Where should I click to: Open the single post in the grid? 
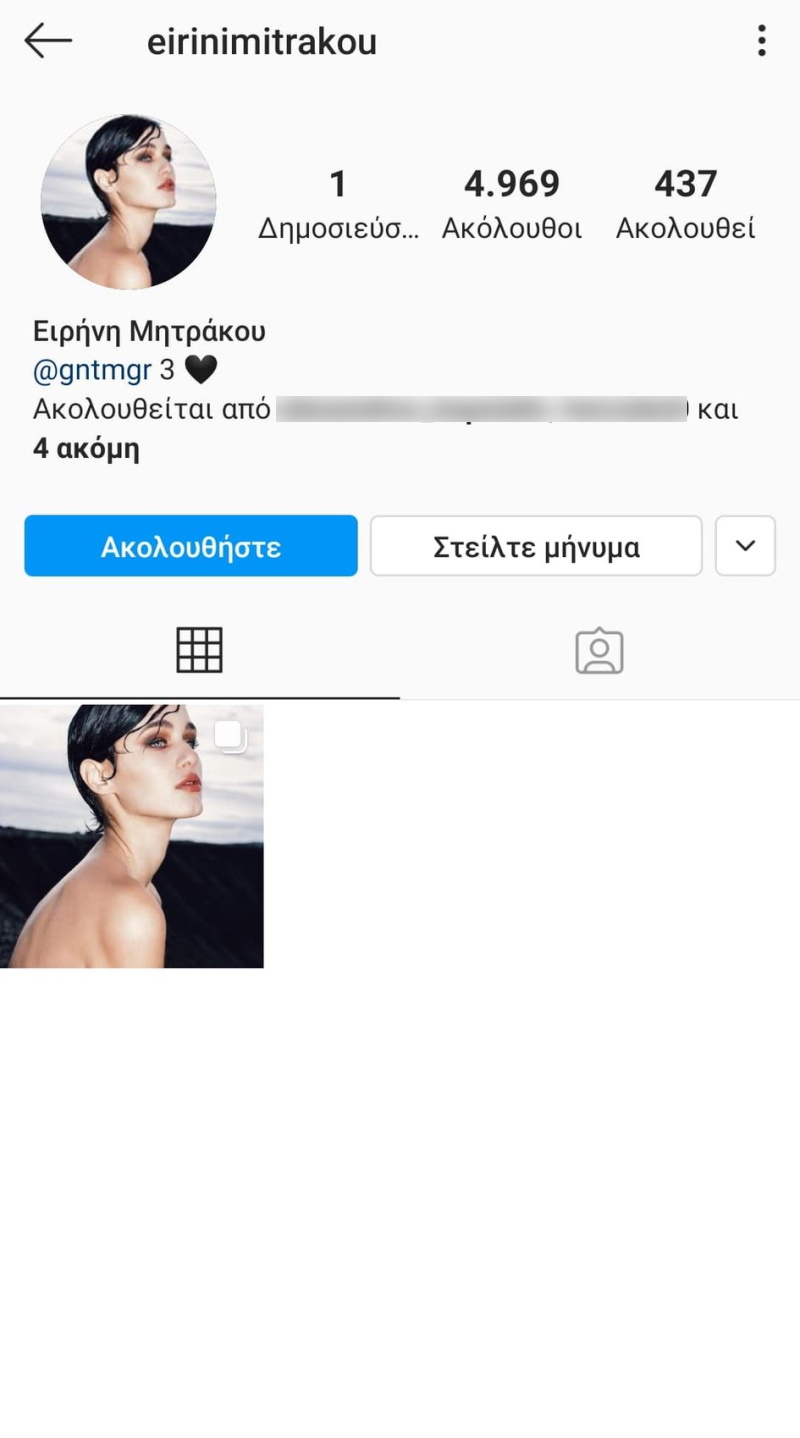tap(131, 836)
